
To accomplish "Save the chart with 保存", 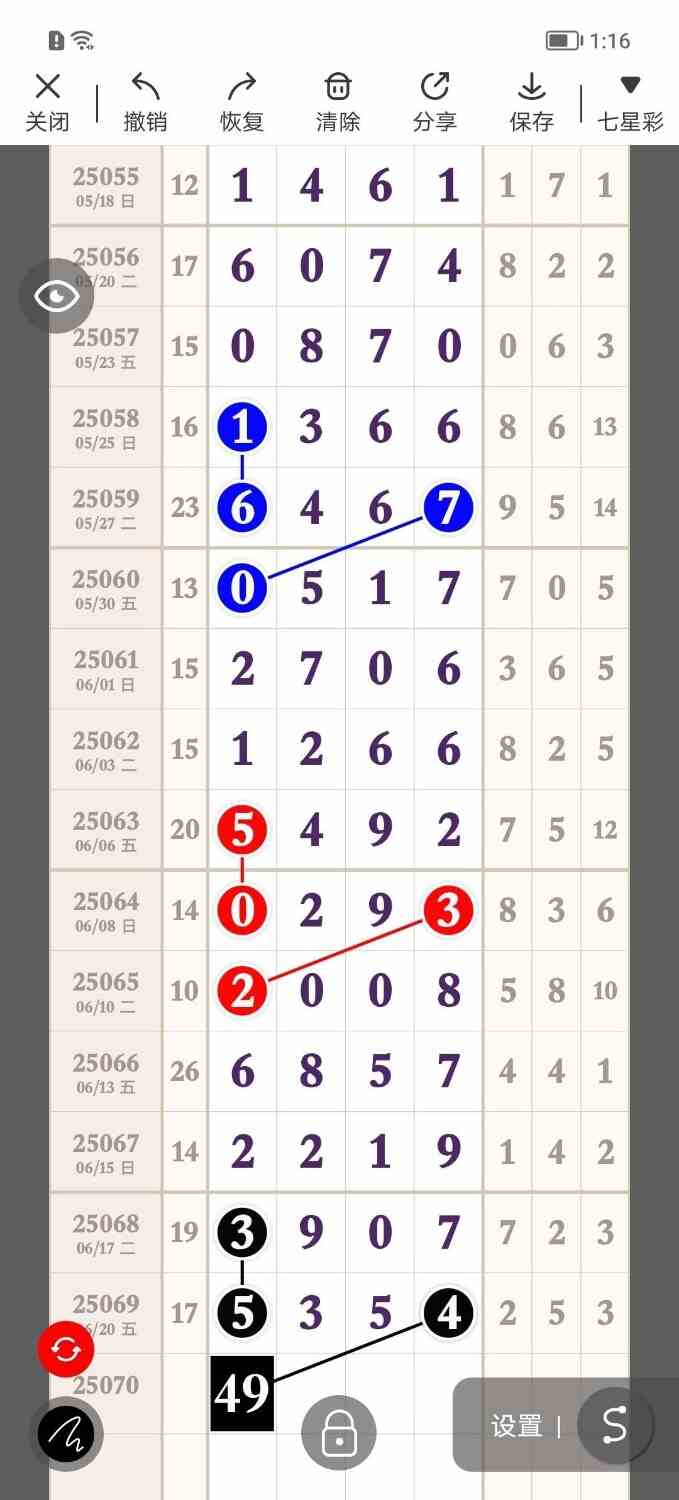I will coord(531,102).
